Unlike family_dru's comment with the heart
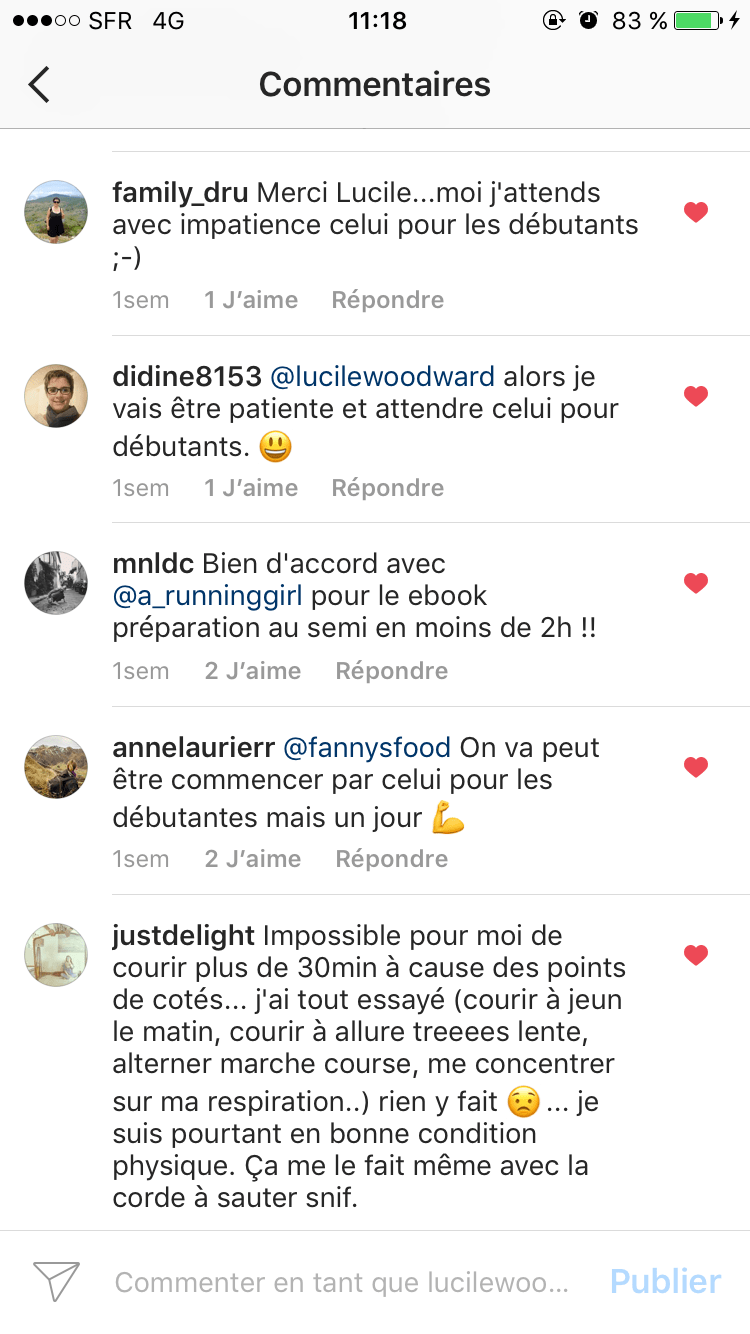The height and width of the screenshot is (1334, 750). (696, 212)
